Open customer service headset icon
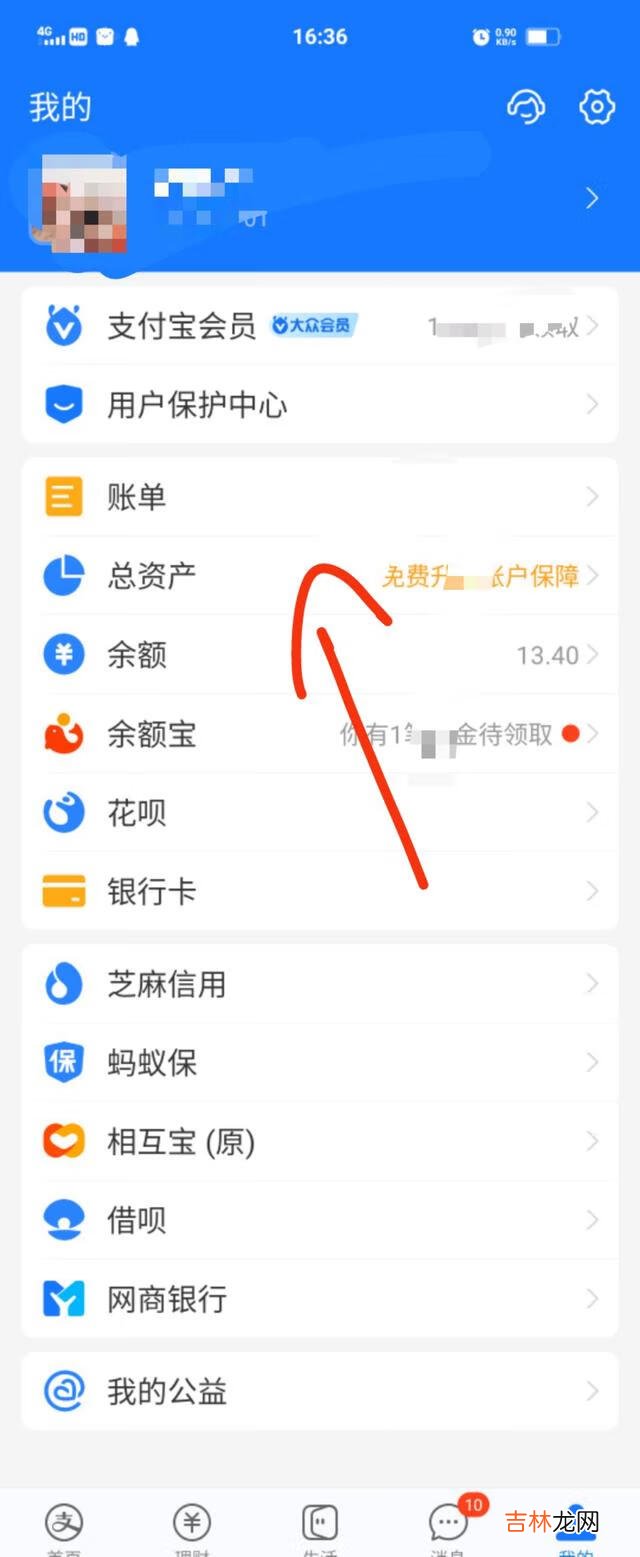The image size is (640, 1557). pos(526,107)
